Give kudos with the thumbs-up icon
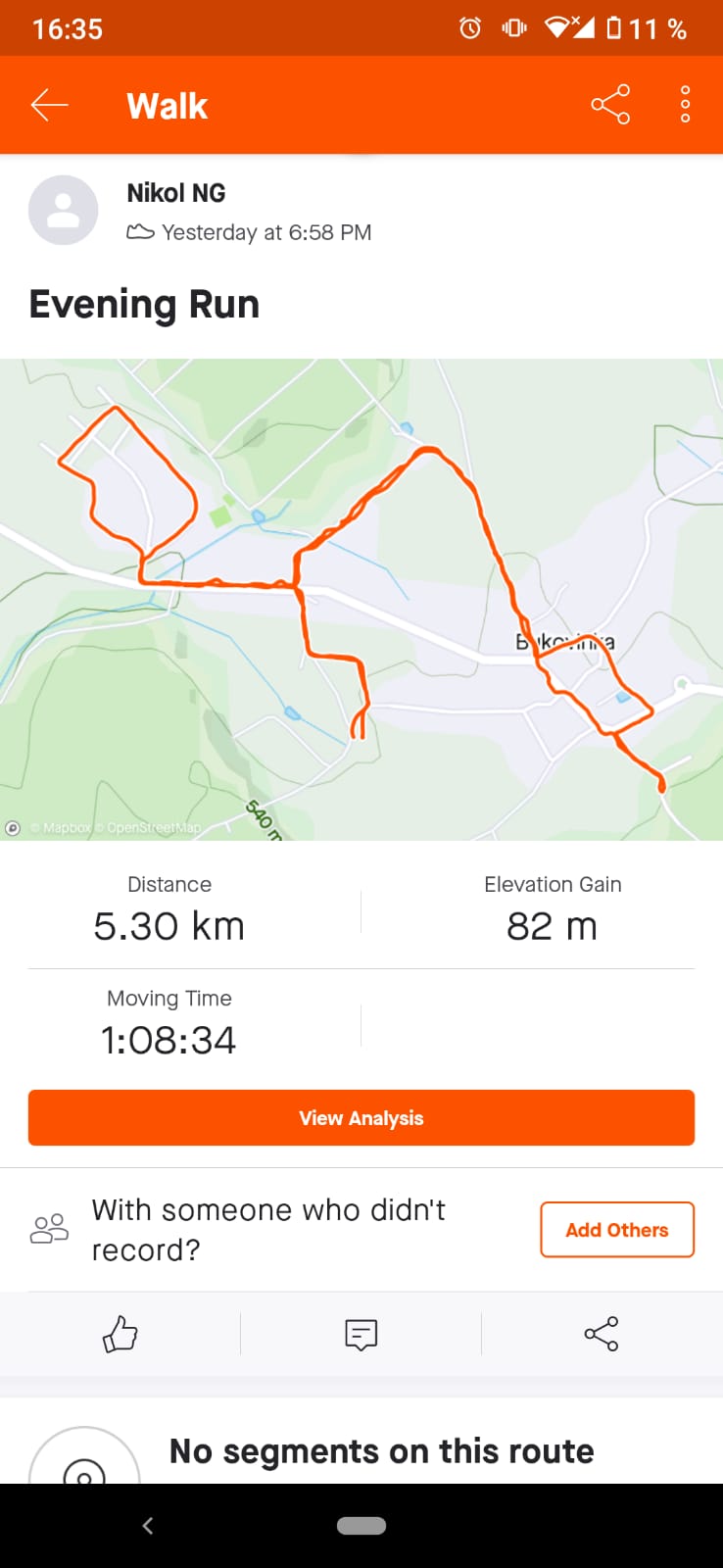The image size is (723, 1568). pos(120,1334)
